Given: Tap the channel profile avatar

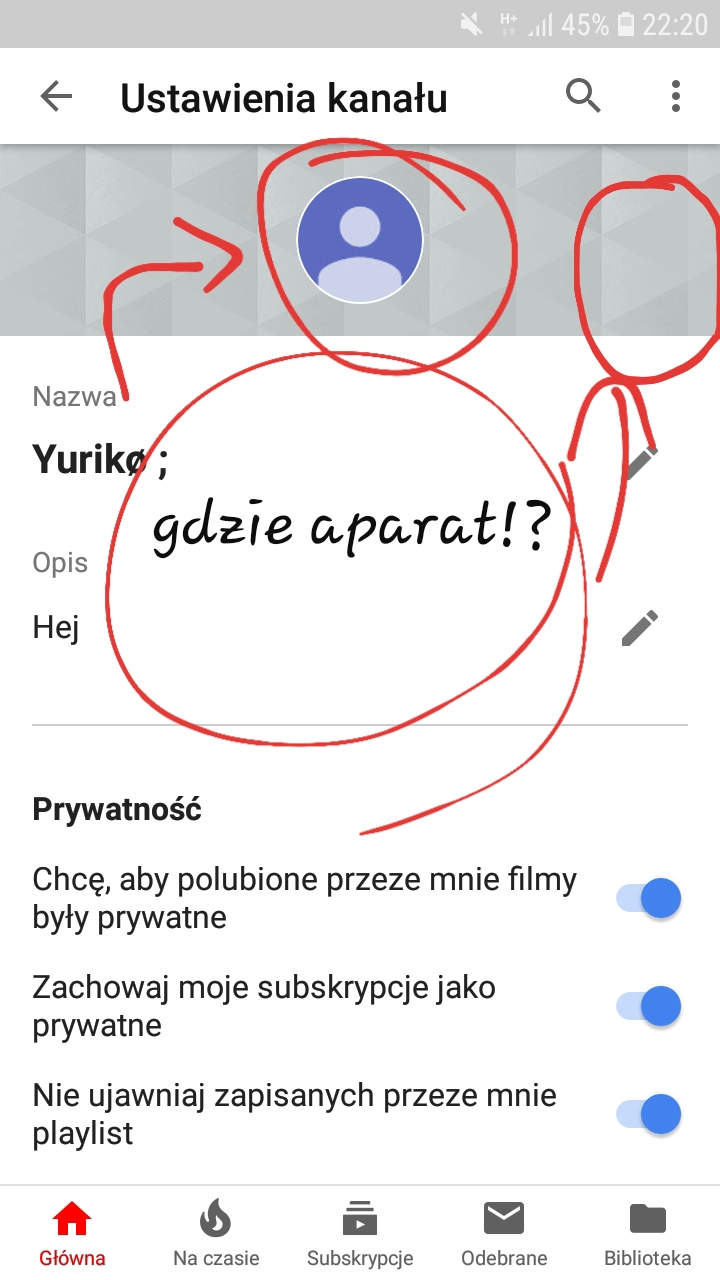Looking at the screenshot, I should pyautogui.click(x=360, y=240).
